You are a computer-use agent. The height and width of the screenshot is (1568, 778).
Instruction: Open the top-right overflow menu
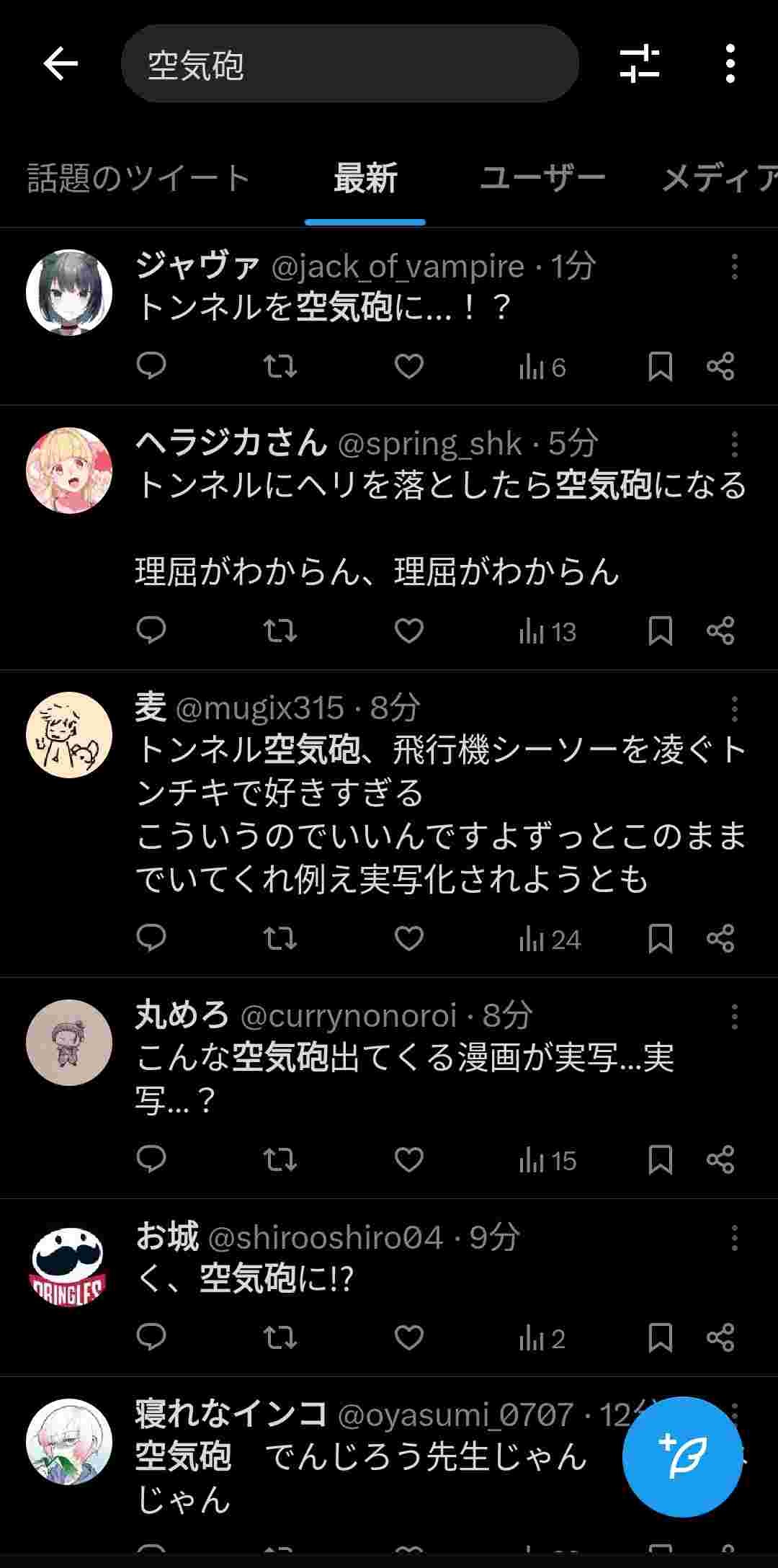(x=730, y=64)
